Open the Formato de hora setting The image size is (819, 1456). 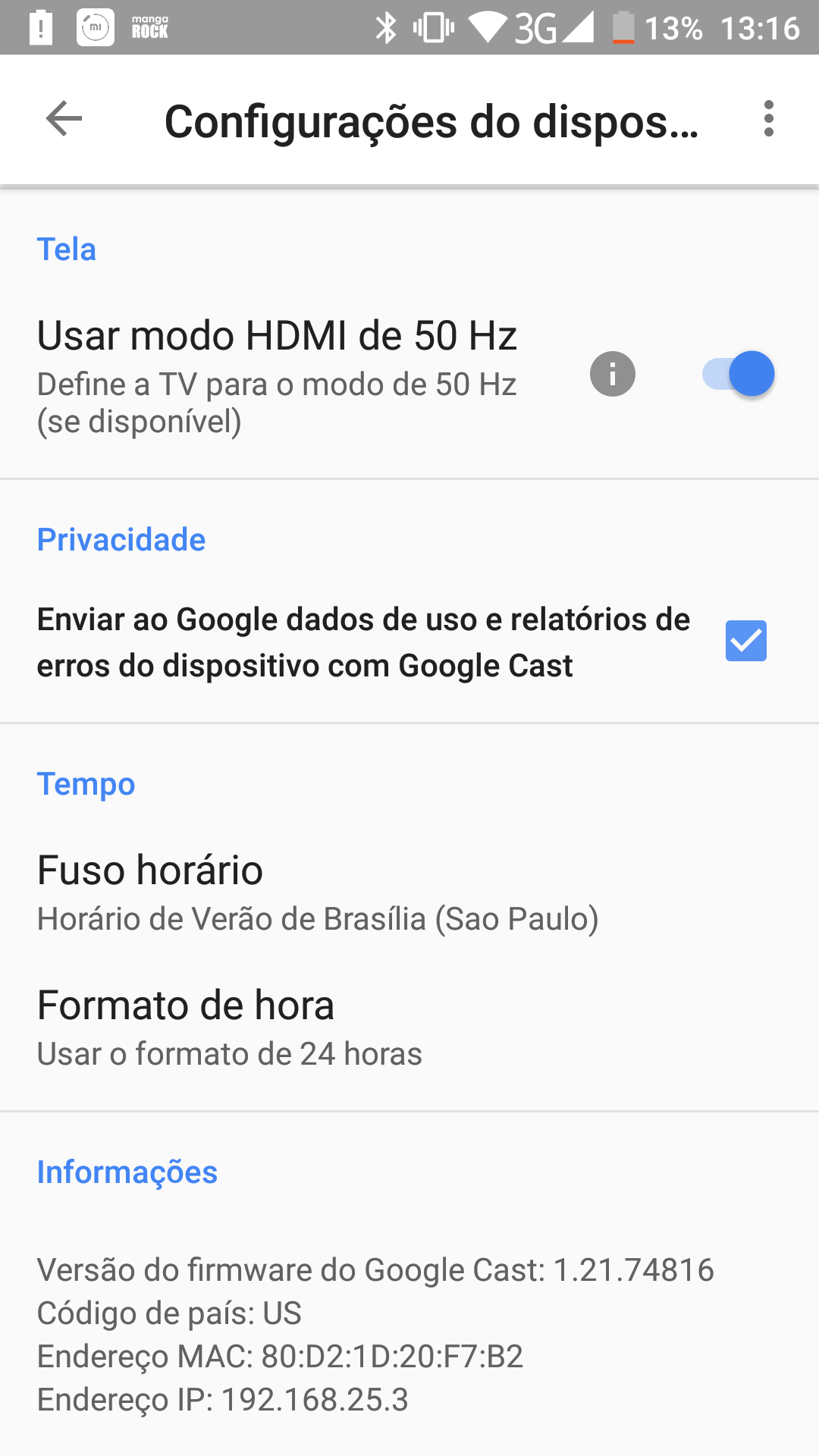click(409, 1028)
